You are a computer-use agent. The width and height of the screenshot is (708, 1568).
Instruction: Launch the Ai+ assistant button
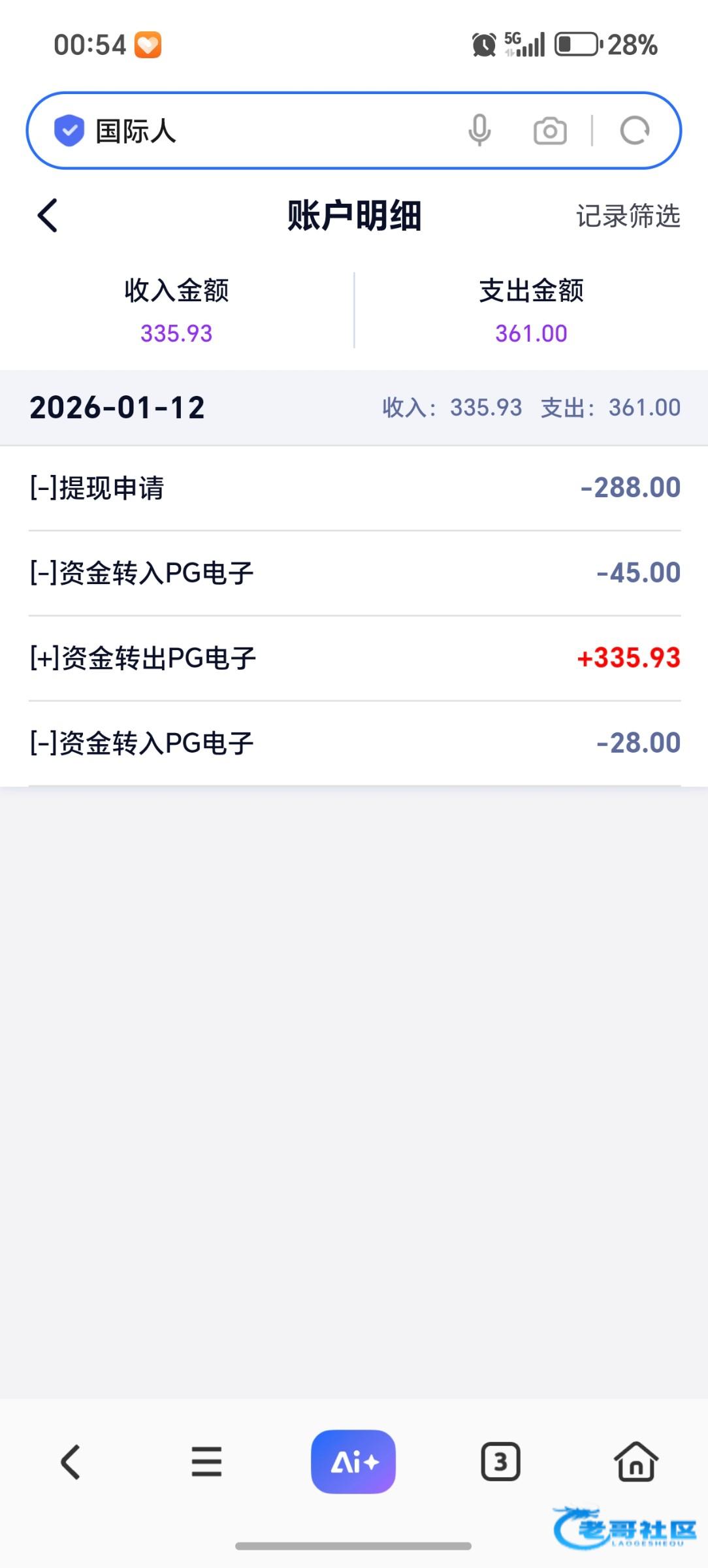[x=353, y=1462]
